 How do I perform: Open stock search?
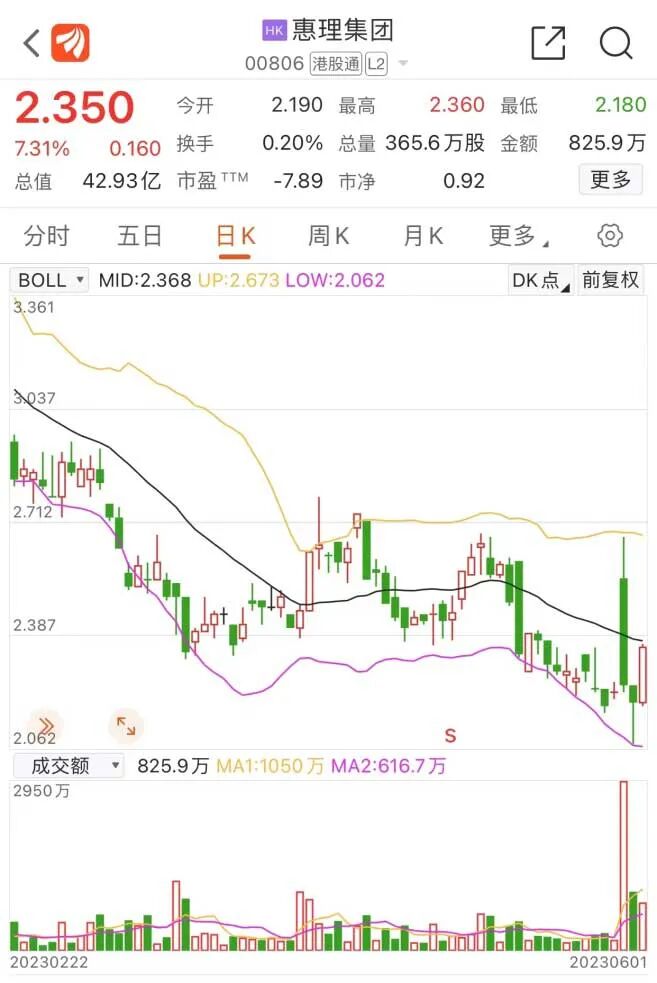coord(616,43)
